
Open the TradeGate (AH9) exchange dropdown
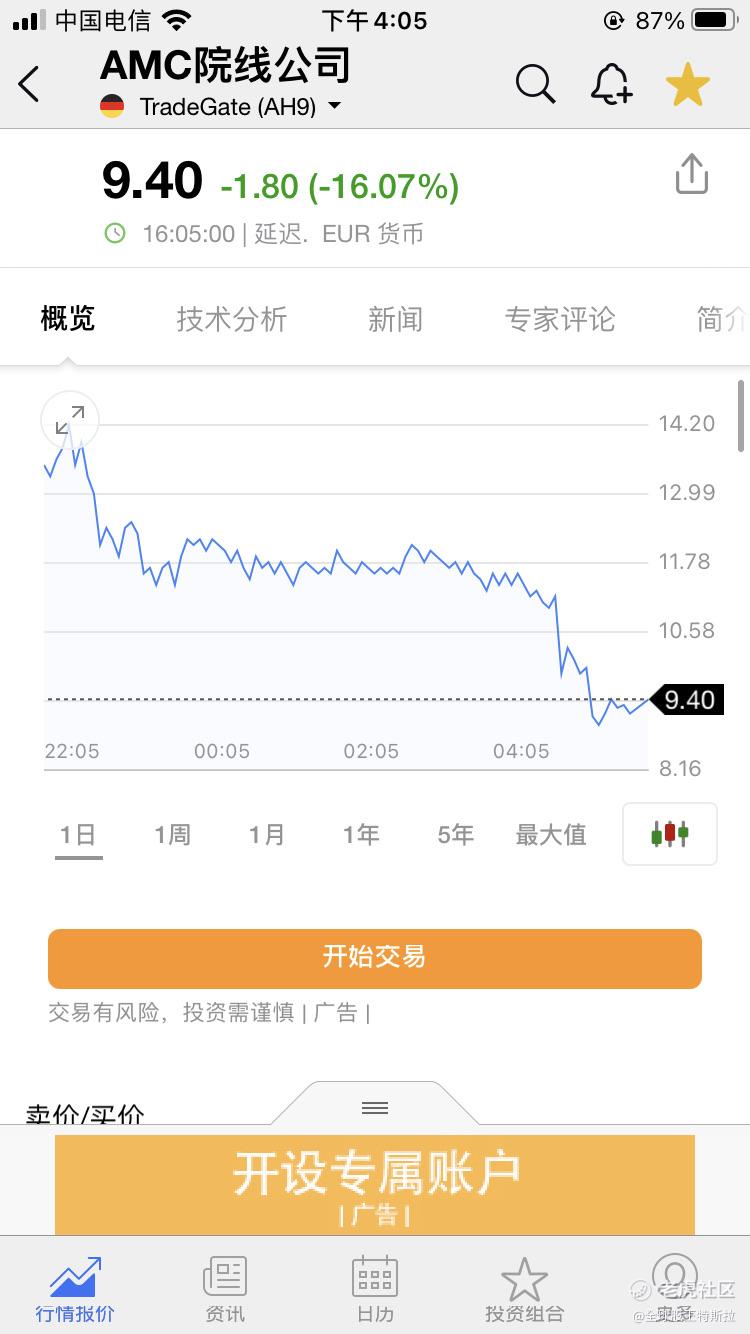pos(222,106)
